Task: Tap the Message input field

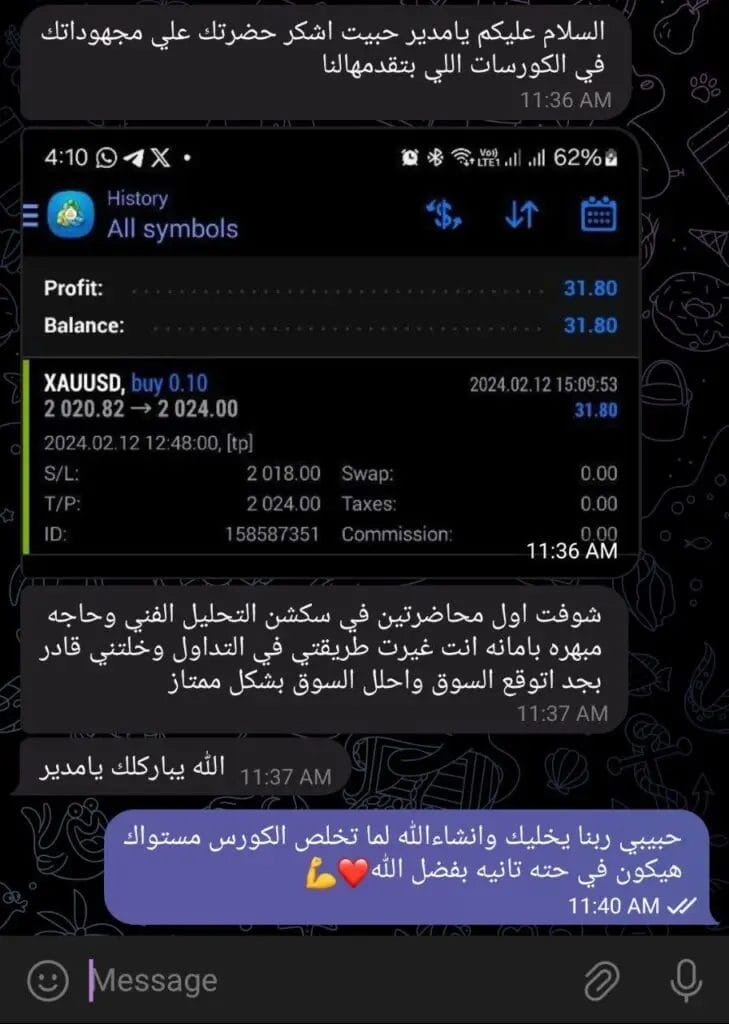Action: pyautogui.click(x=320, y=981)
